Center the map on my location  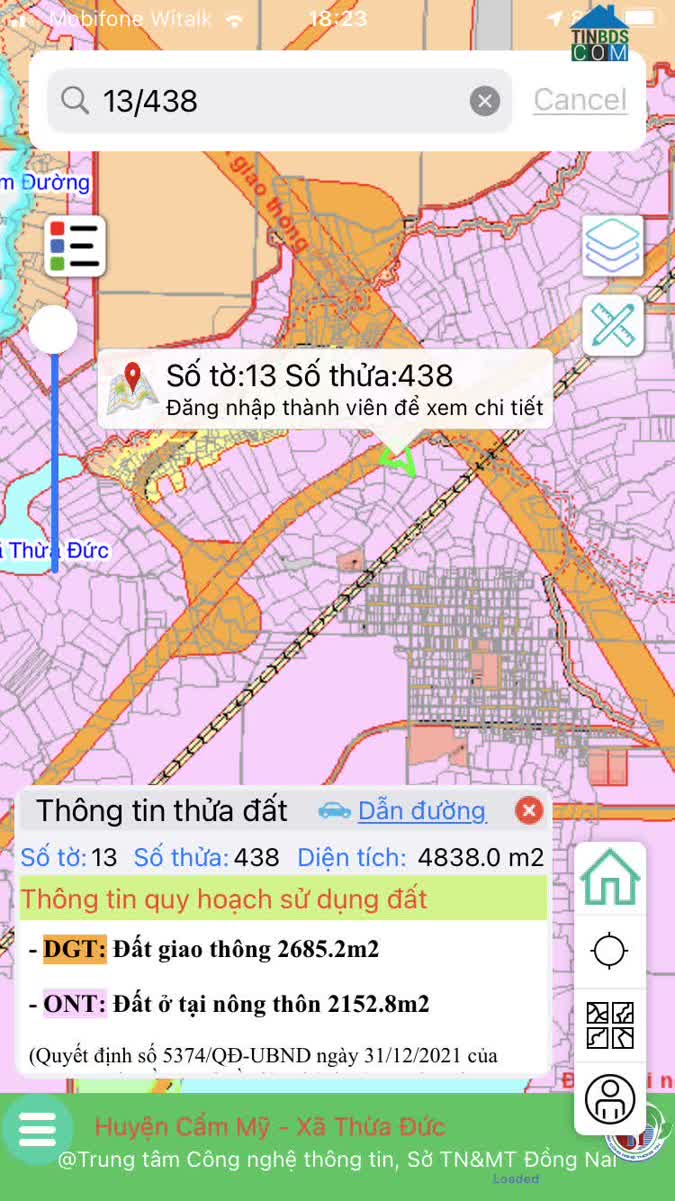(x=610, y=950)
